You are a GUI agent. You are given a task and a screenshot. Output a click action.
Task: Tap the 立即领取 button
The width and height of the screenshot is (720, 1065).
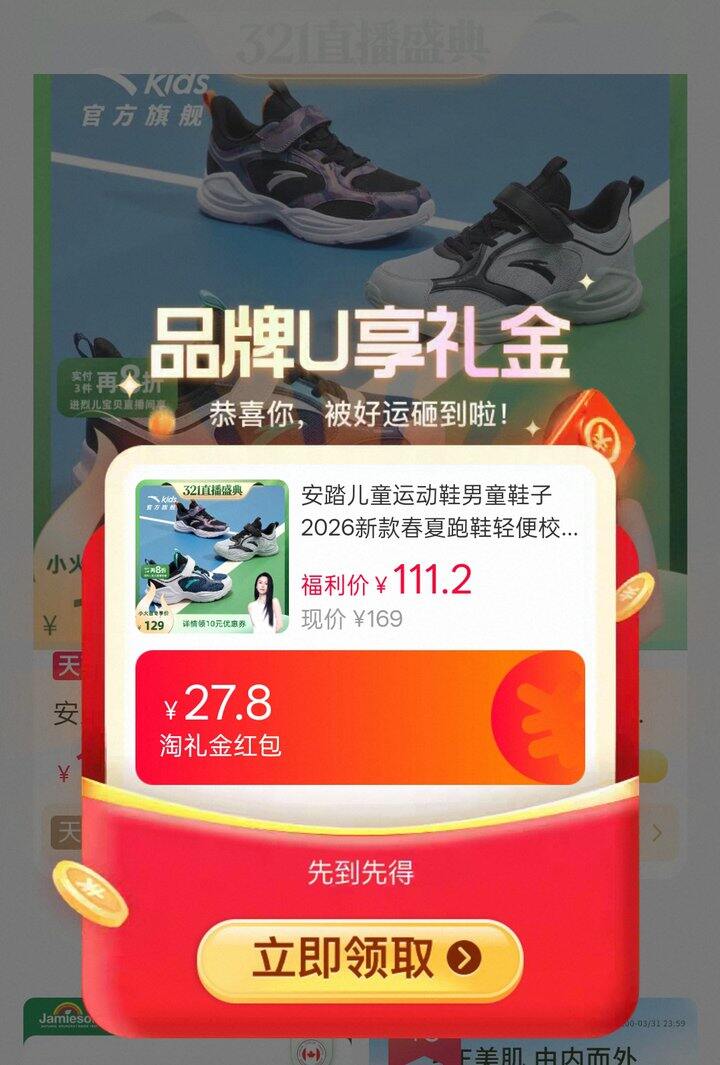360,960
